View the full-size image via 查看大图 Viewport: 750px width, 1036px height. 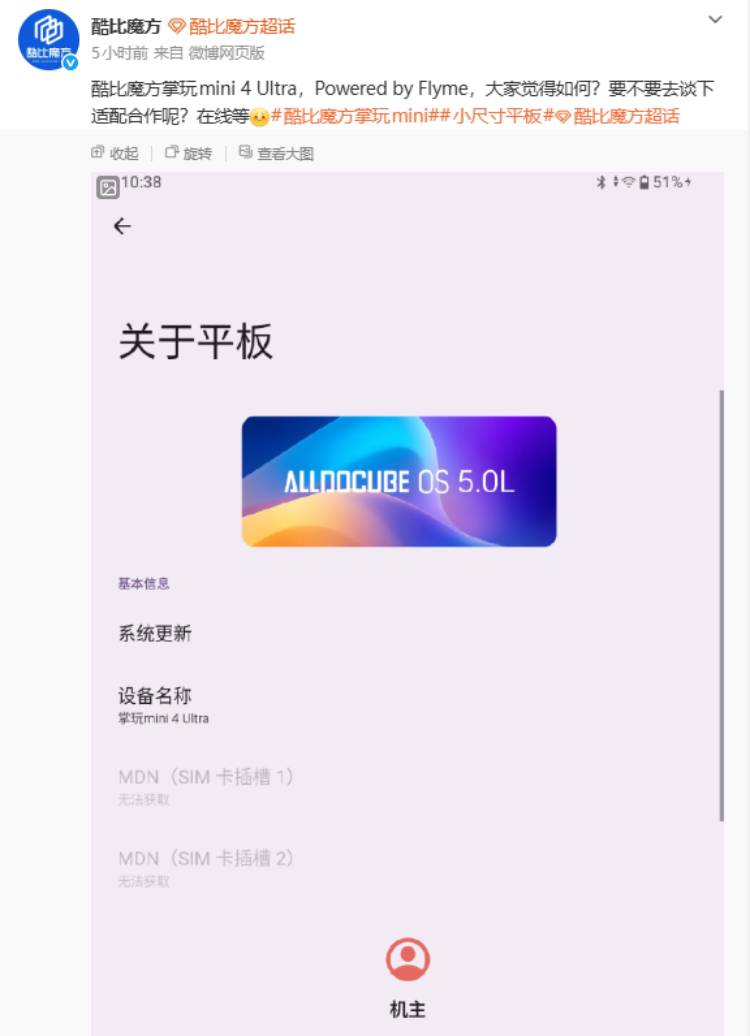[276, 153]
